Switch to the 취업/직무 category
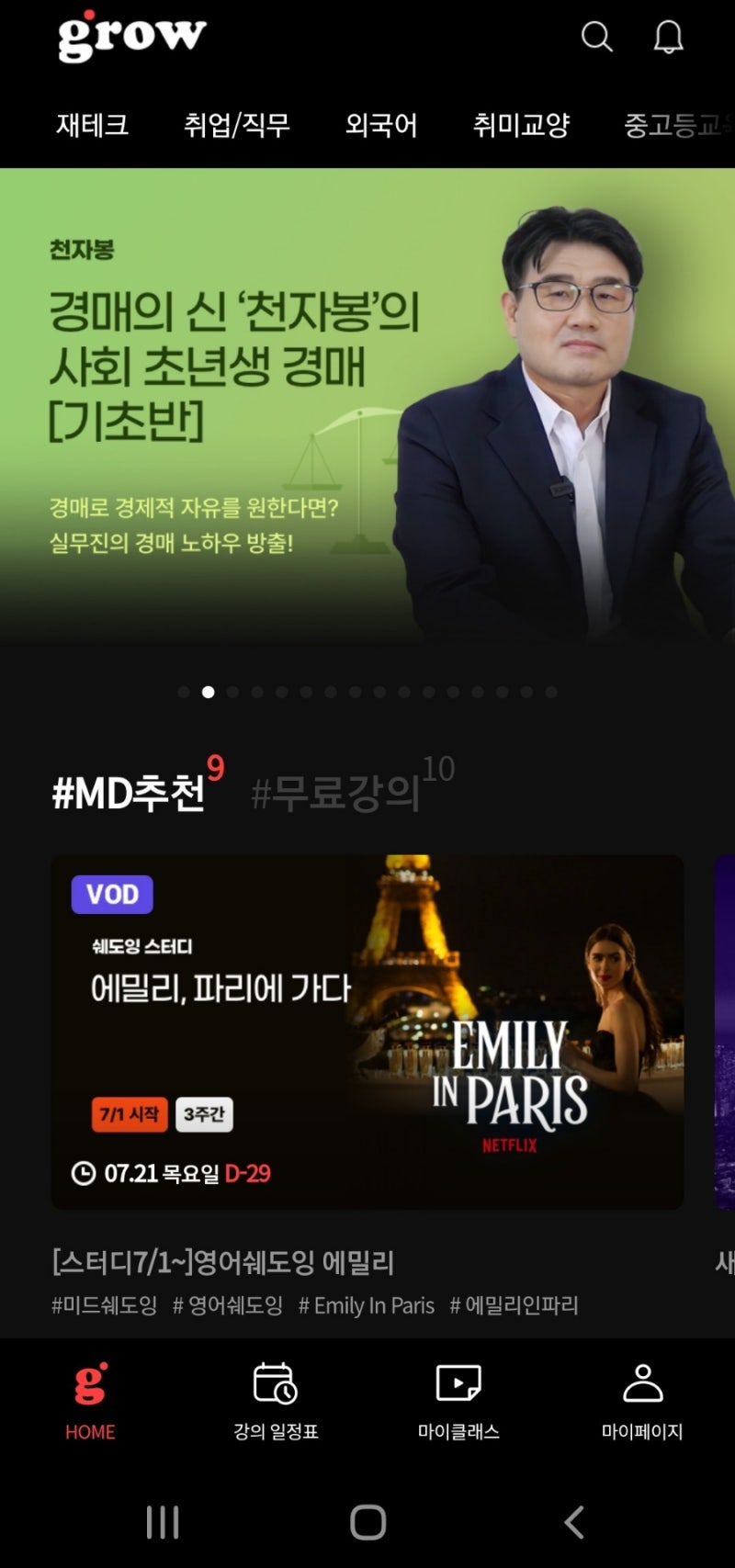The image size is (735, 1568). click(x=237, y=125)
